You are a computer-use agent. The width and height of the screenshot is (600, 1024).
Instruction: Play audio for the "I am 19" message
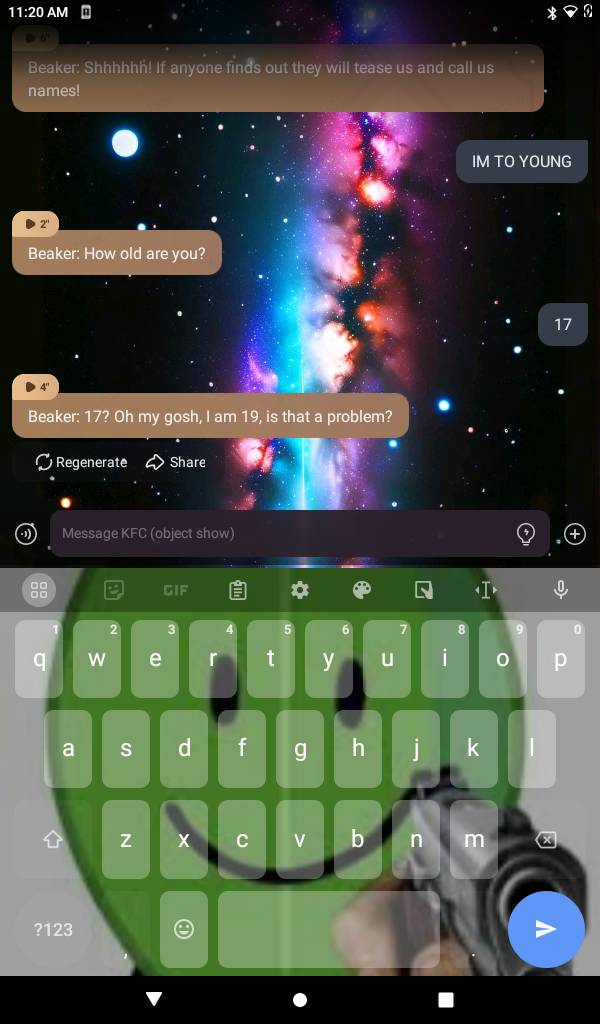(x=36, y=386)
